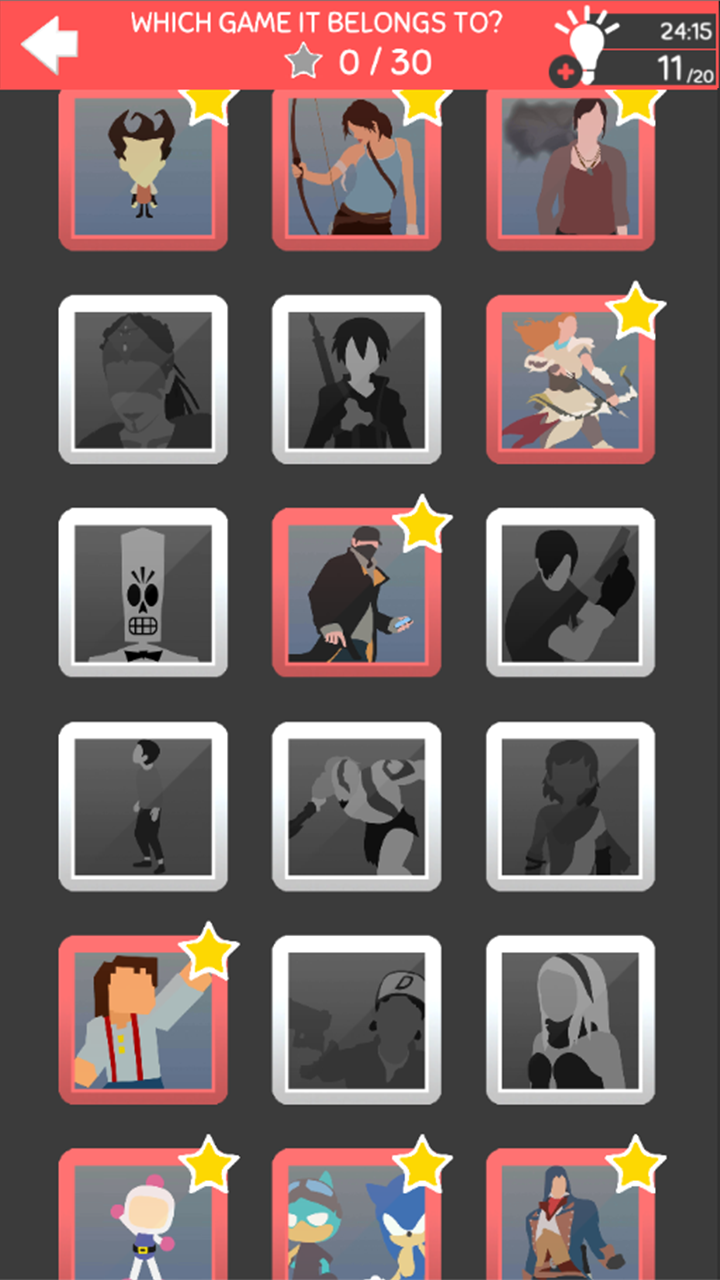
Task: Open the spiky-haired cartoon character tile
Action: coord(143,169)
